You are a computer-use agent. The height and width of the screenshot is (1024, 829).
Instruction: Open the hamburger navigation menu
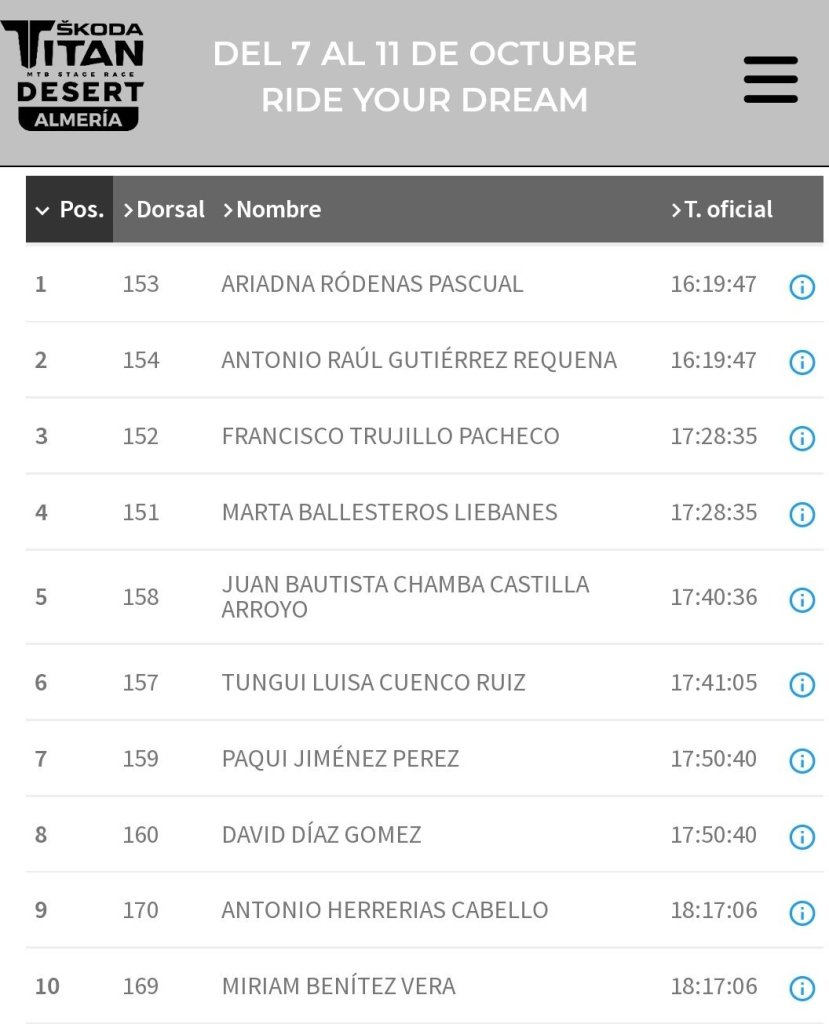coord(770,79)
